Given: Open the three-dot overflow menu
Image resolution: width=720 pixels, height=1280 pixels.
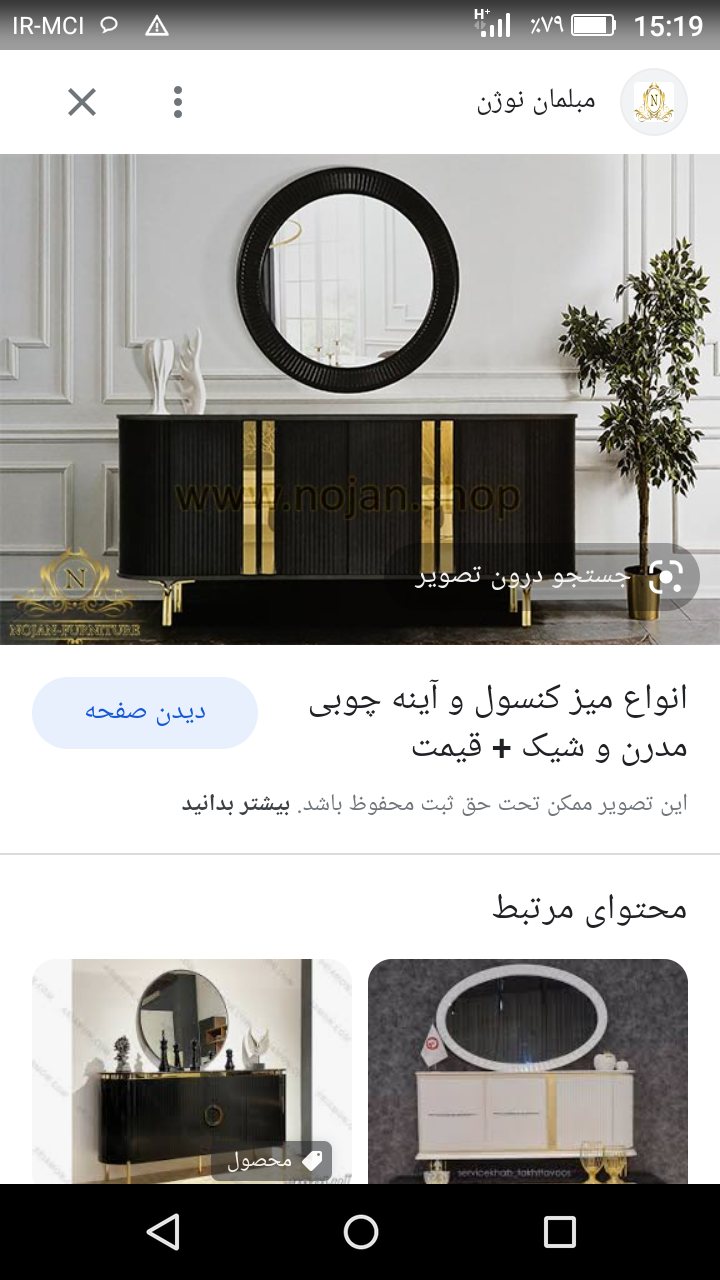Looking at the screenshot, I should [177, 102].
